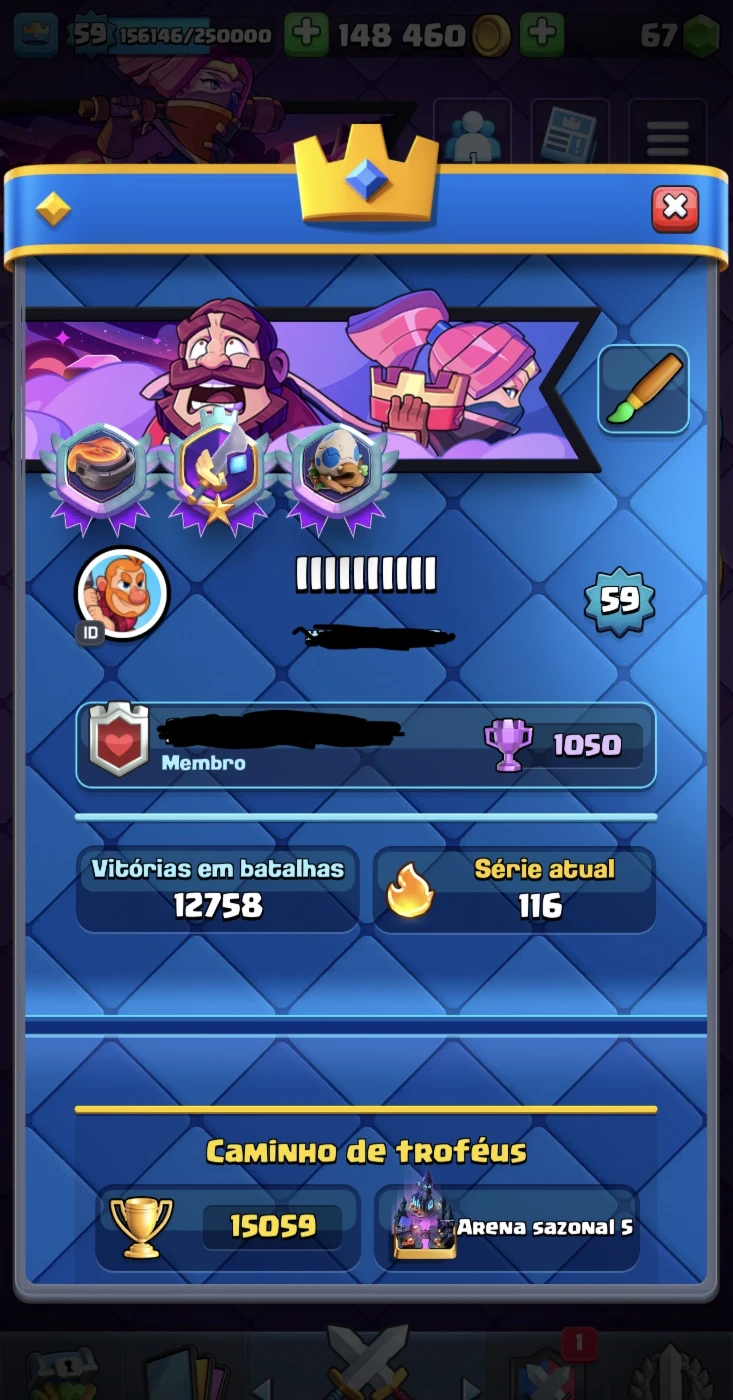Open the player avatar picture
Viewport: 733px width, 1400px height.
(122, 591)
